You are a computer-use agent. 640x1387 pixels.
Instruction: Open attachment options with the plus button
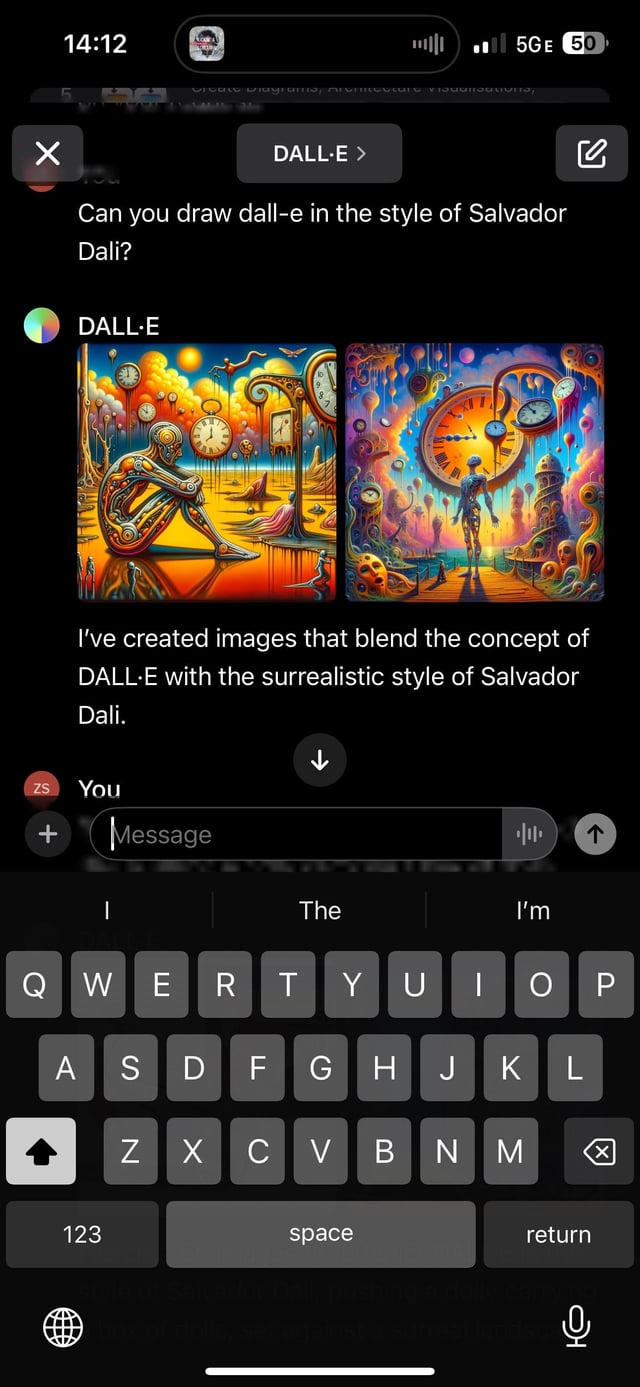(x=48, y=833)
